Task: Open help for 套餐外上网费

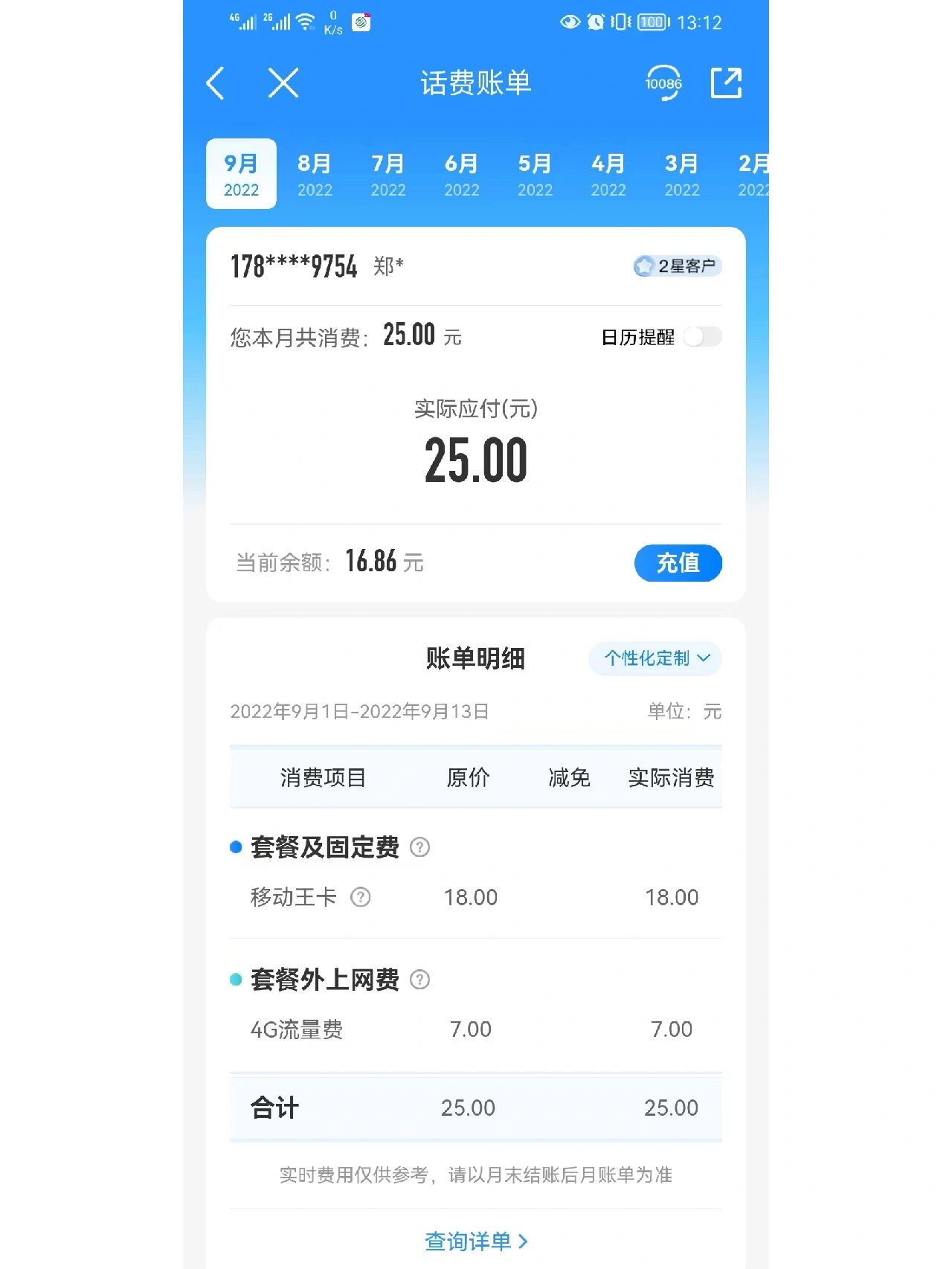Action: (x=420, y=980)
